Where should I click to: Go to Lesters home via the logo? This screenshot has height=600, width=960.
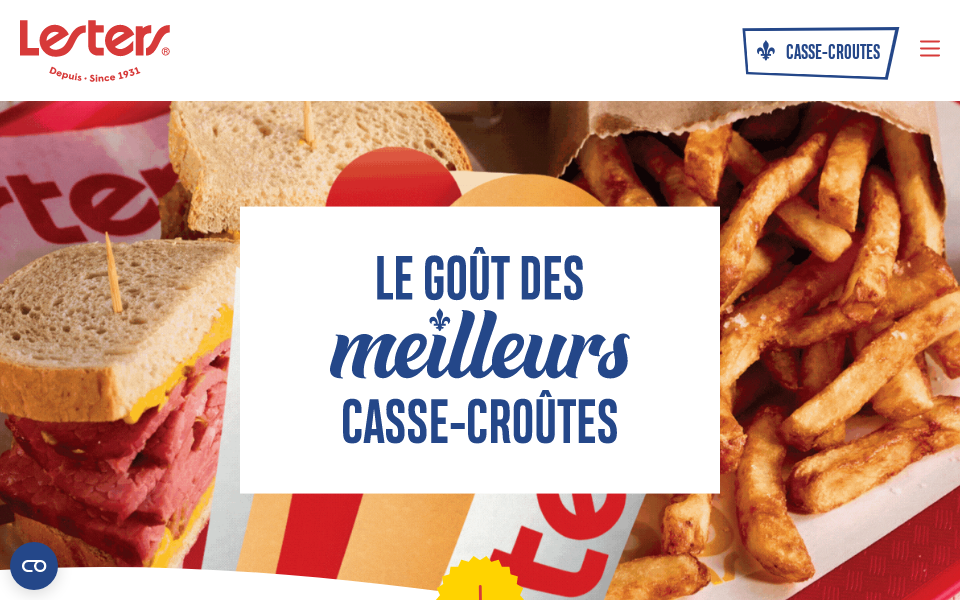coord(95,48)
